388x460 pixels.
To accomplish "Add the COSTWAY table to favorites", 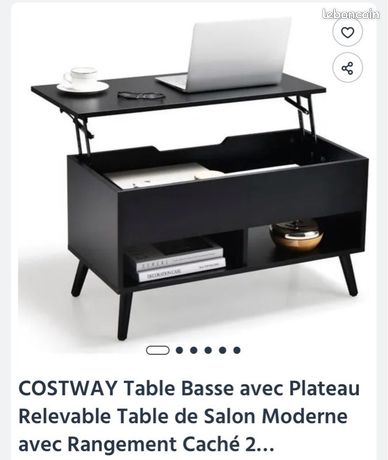I will point(347,32).
